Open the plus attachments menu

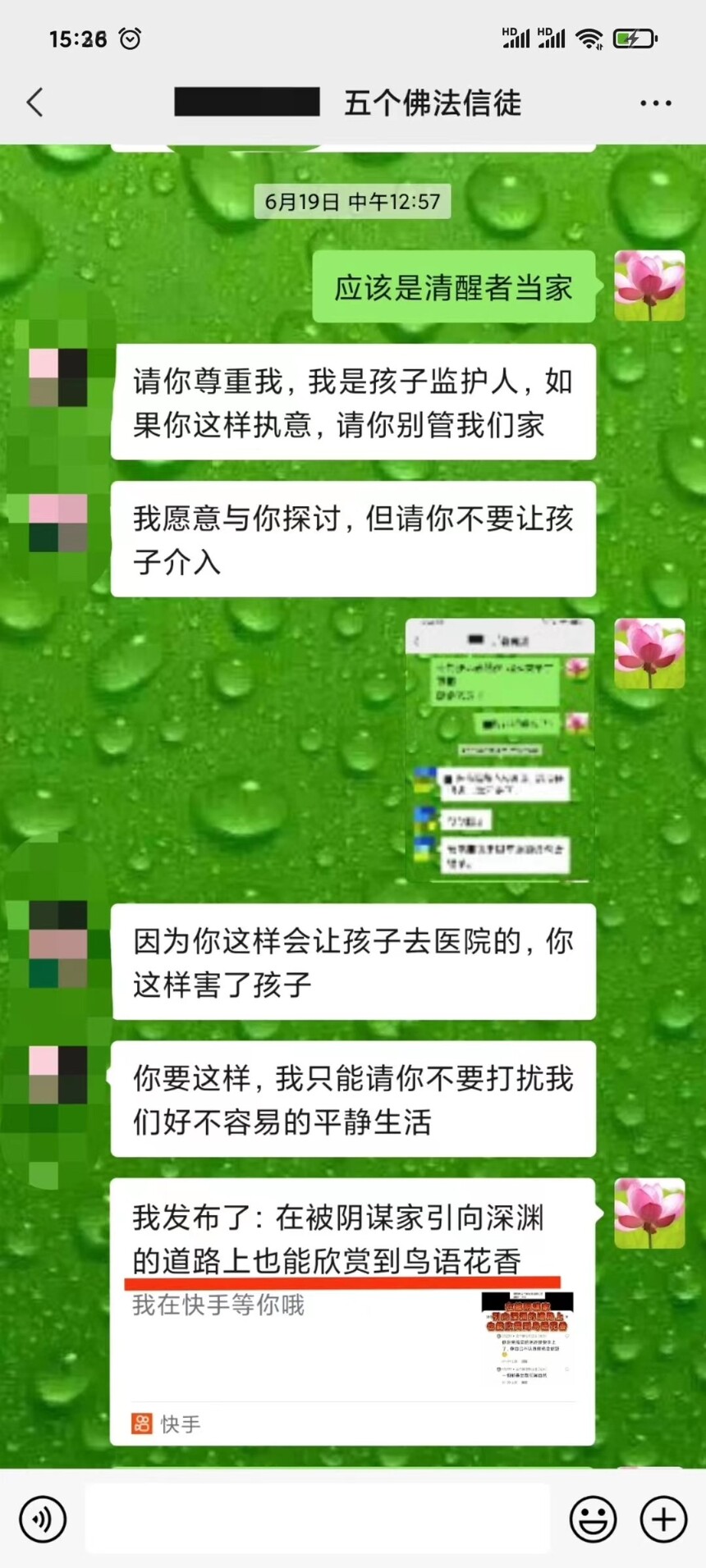click(663, 1519)
